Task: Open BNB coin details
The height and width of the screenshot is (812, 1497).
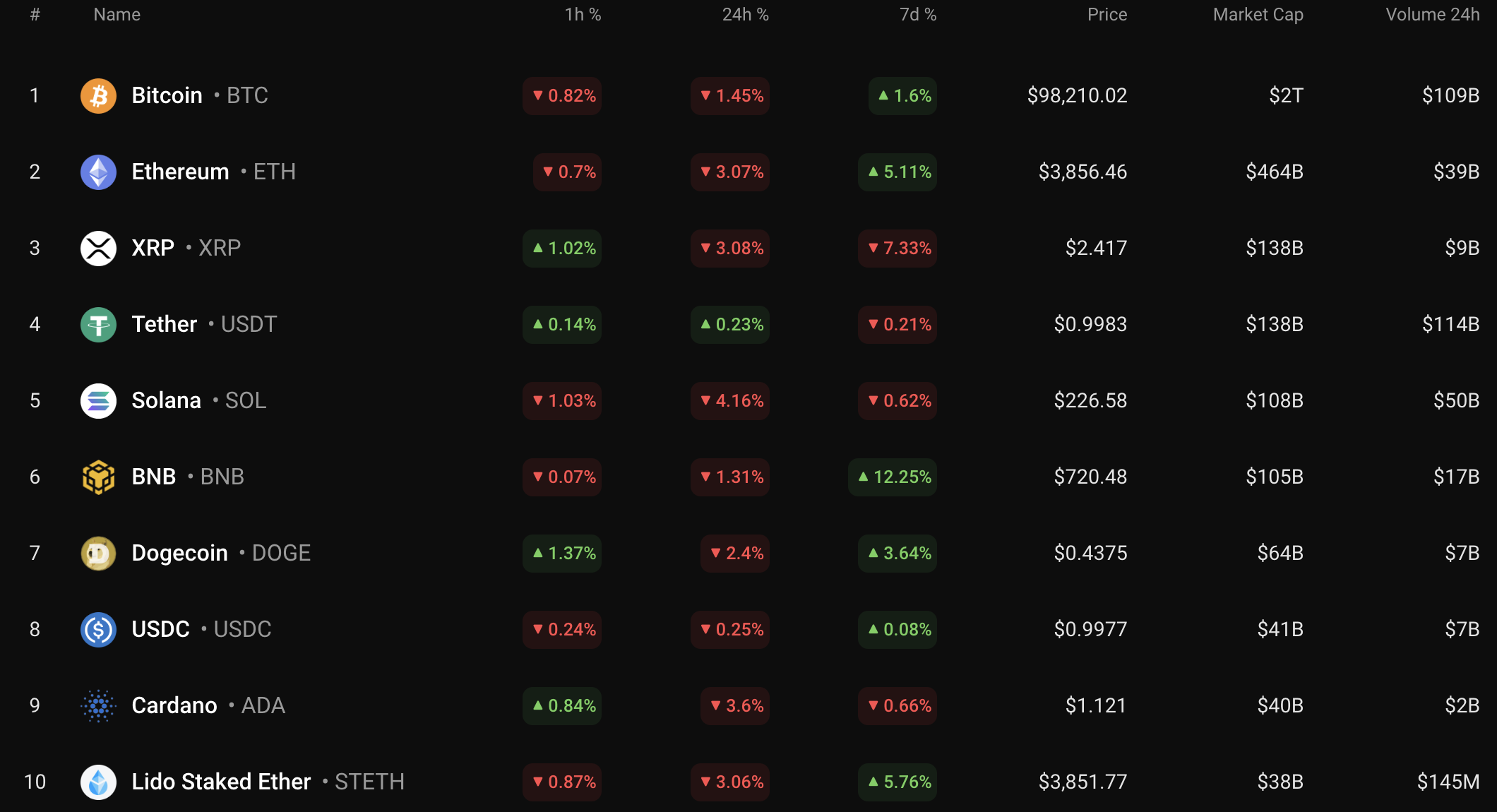Action: (153, 477)
